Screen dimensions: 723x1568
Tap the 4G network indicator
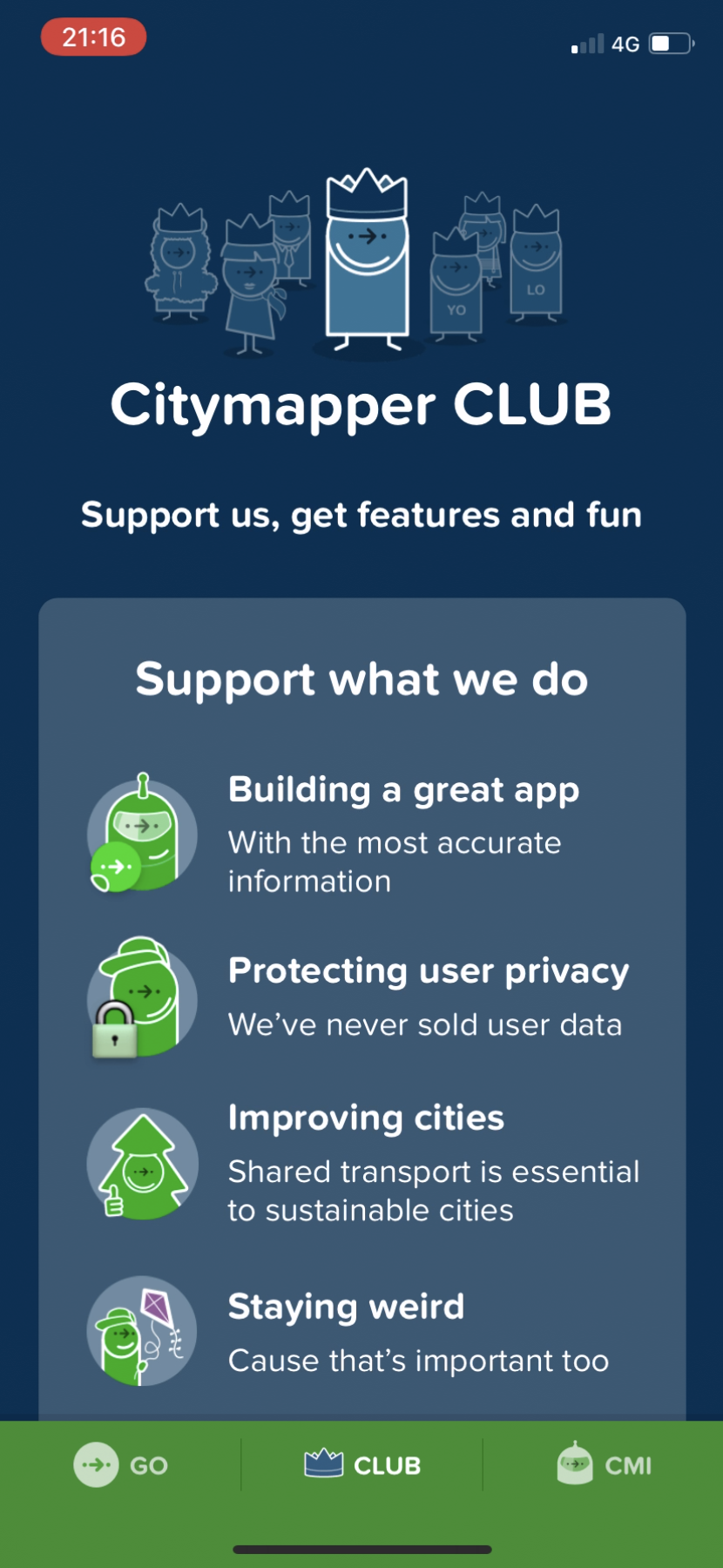[x=625, y=43]
